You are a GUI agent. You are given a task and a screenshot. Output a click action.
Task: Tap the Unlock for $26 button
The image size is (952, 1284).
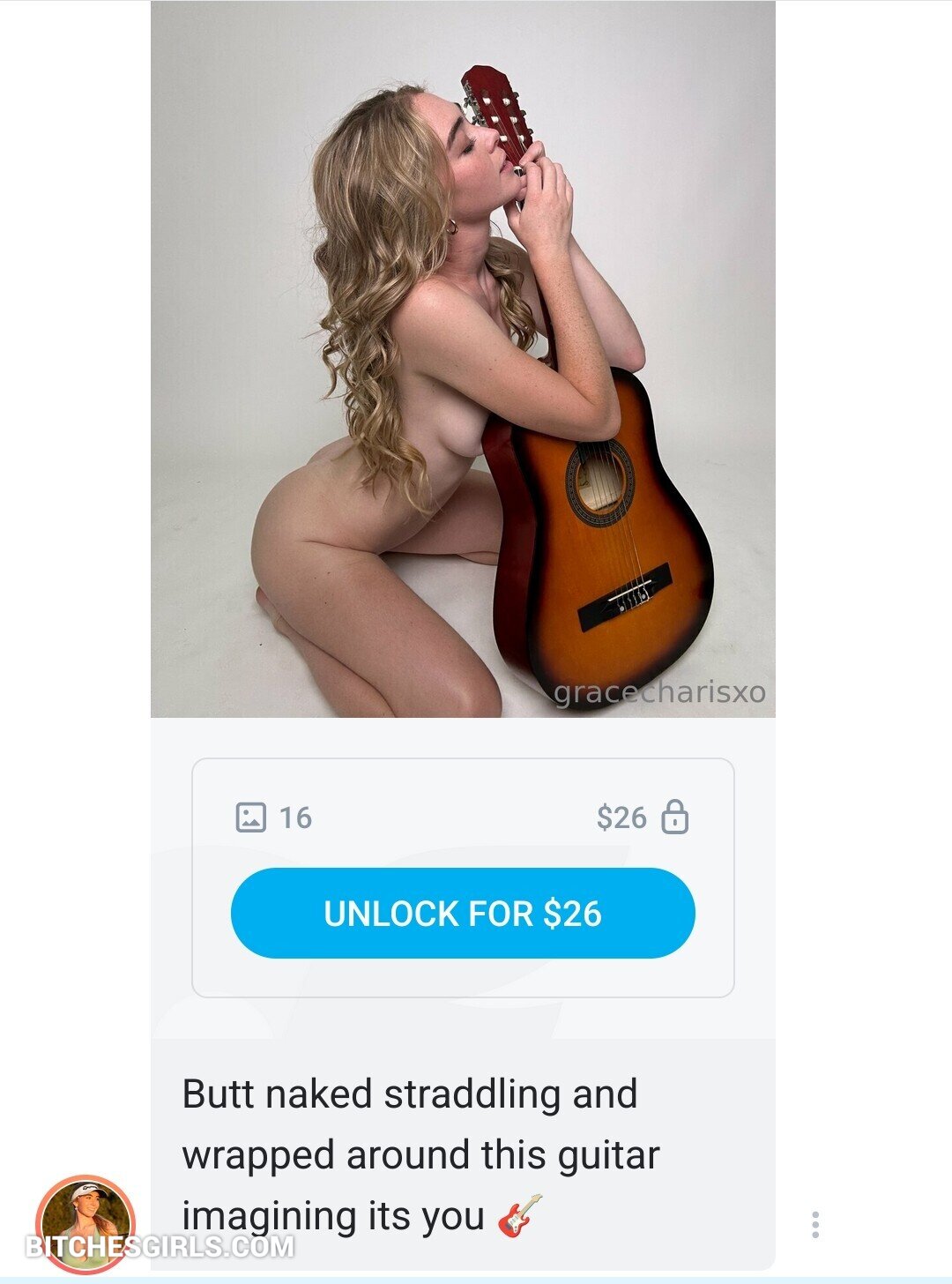463,913
